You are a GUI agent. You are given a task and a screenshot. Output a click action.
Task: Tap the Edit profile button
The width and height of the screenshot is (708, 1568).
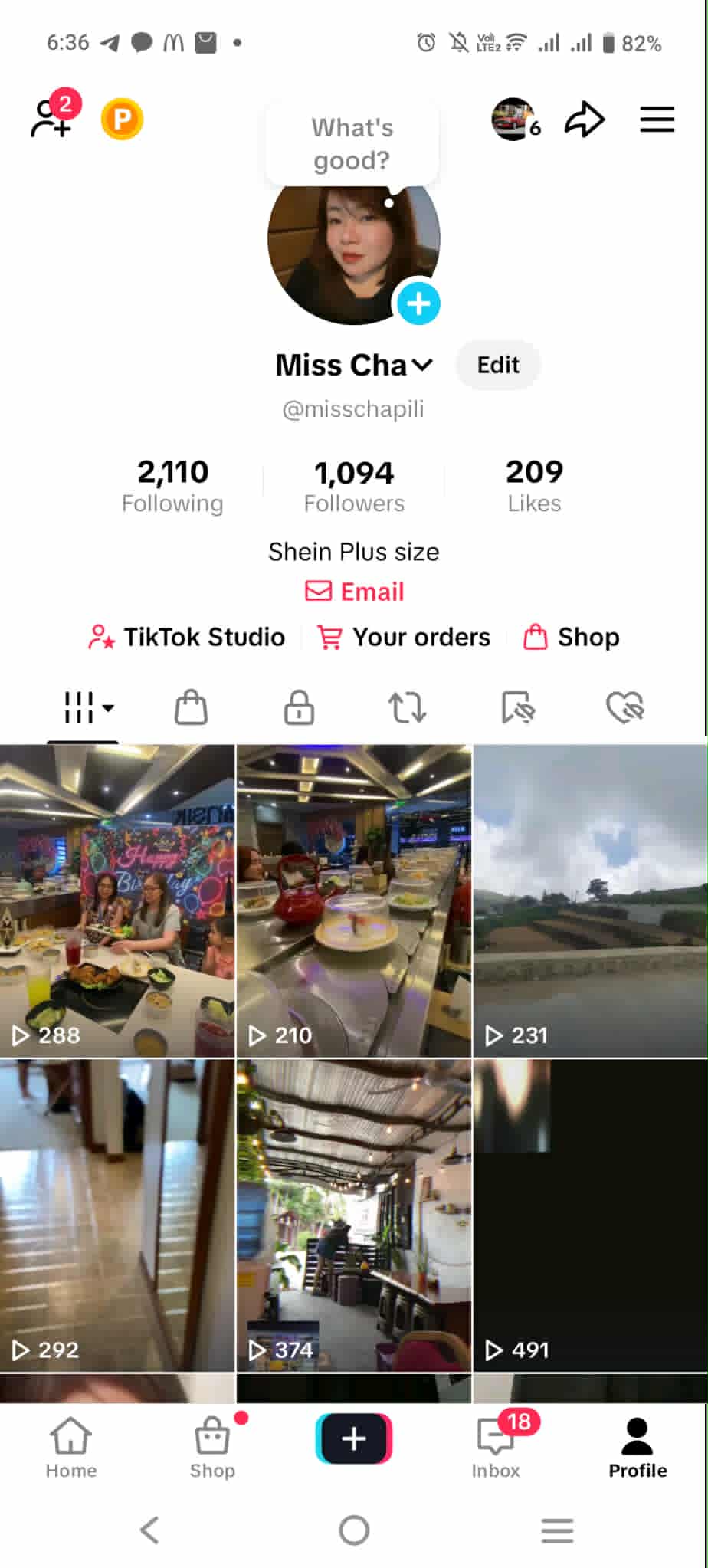498,365
